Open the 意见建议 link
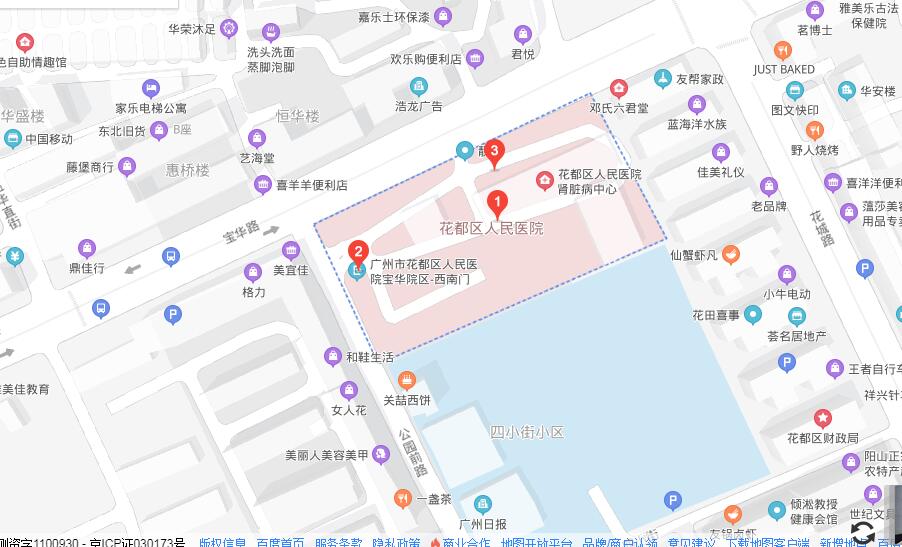Viewport: 902px width, 547px height. pos(691,541)
